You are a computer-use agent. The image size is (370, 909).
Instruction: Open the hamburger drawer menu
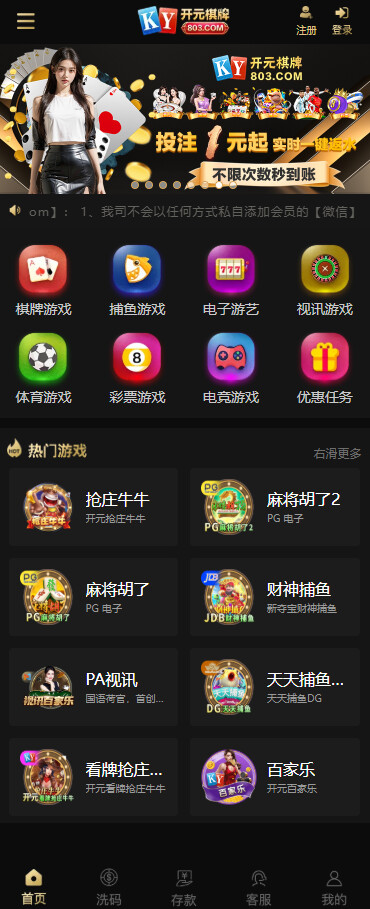(26, 21)
